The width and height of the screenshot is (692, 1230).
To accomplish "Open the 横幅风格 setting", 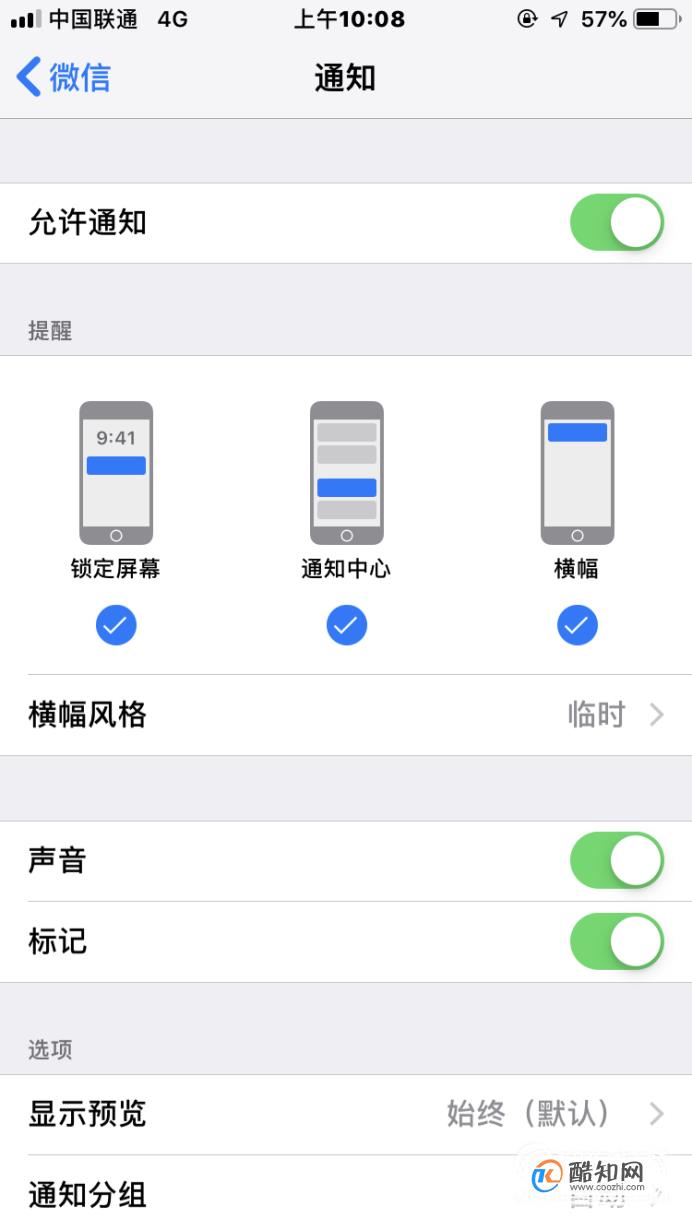I will [x=346, y=715].
